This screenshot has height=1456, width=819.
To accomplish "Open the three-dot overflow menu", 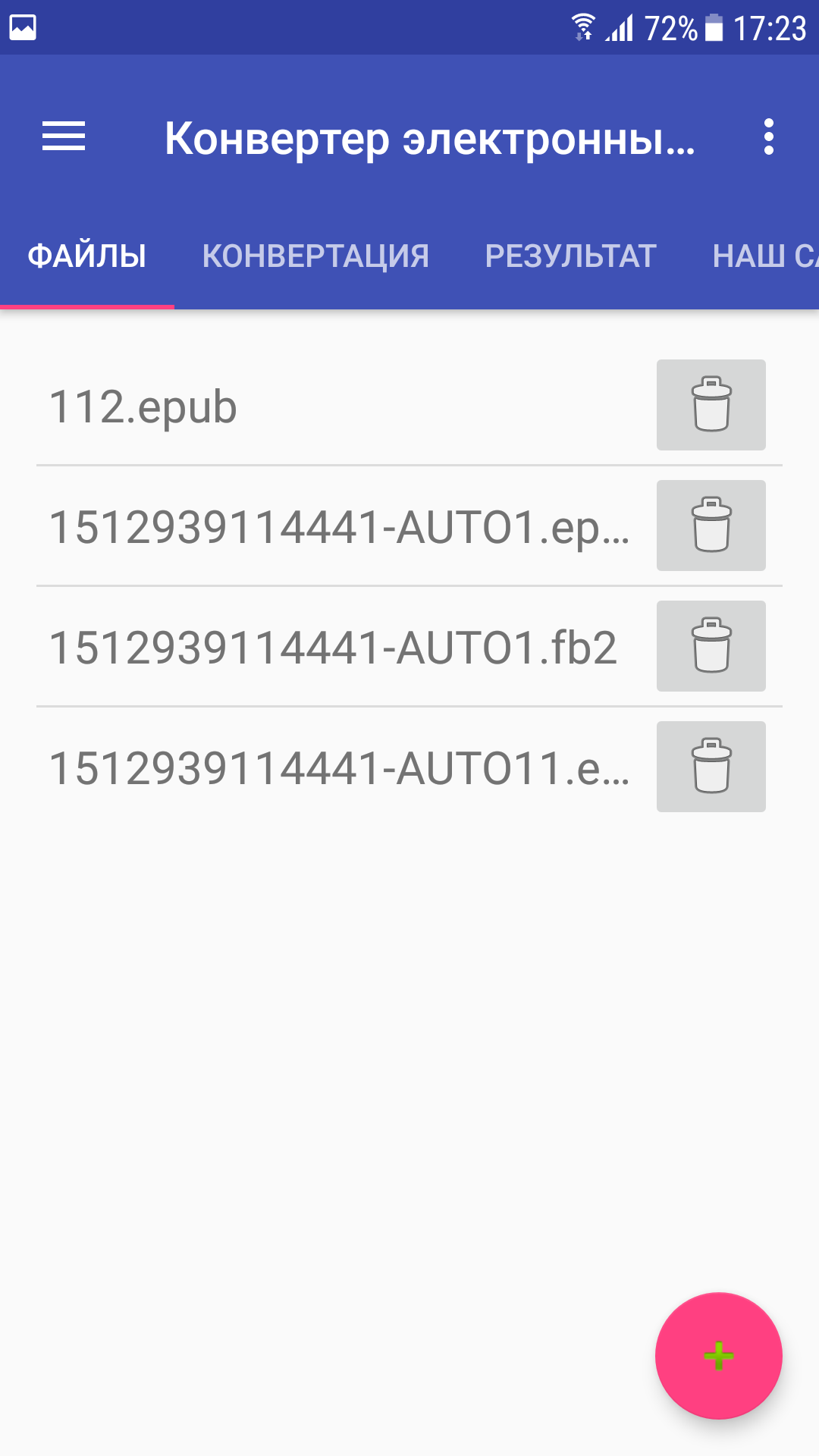I will 769,137.
